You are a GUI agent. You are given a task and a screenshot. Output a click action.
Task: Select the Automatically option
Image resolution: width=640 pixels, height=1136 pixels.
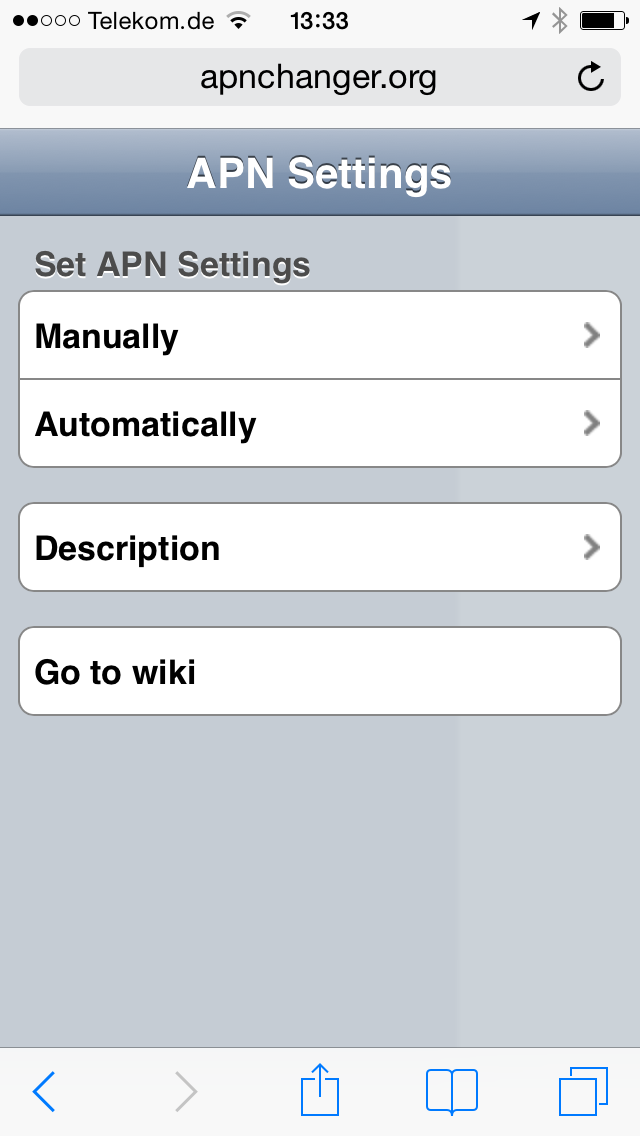(x=320, y=423)
